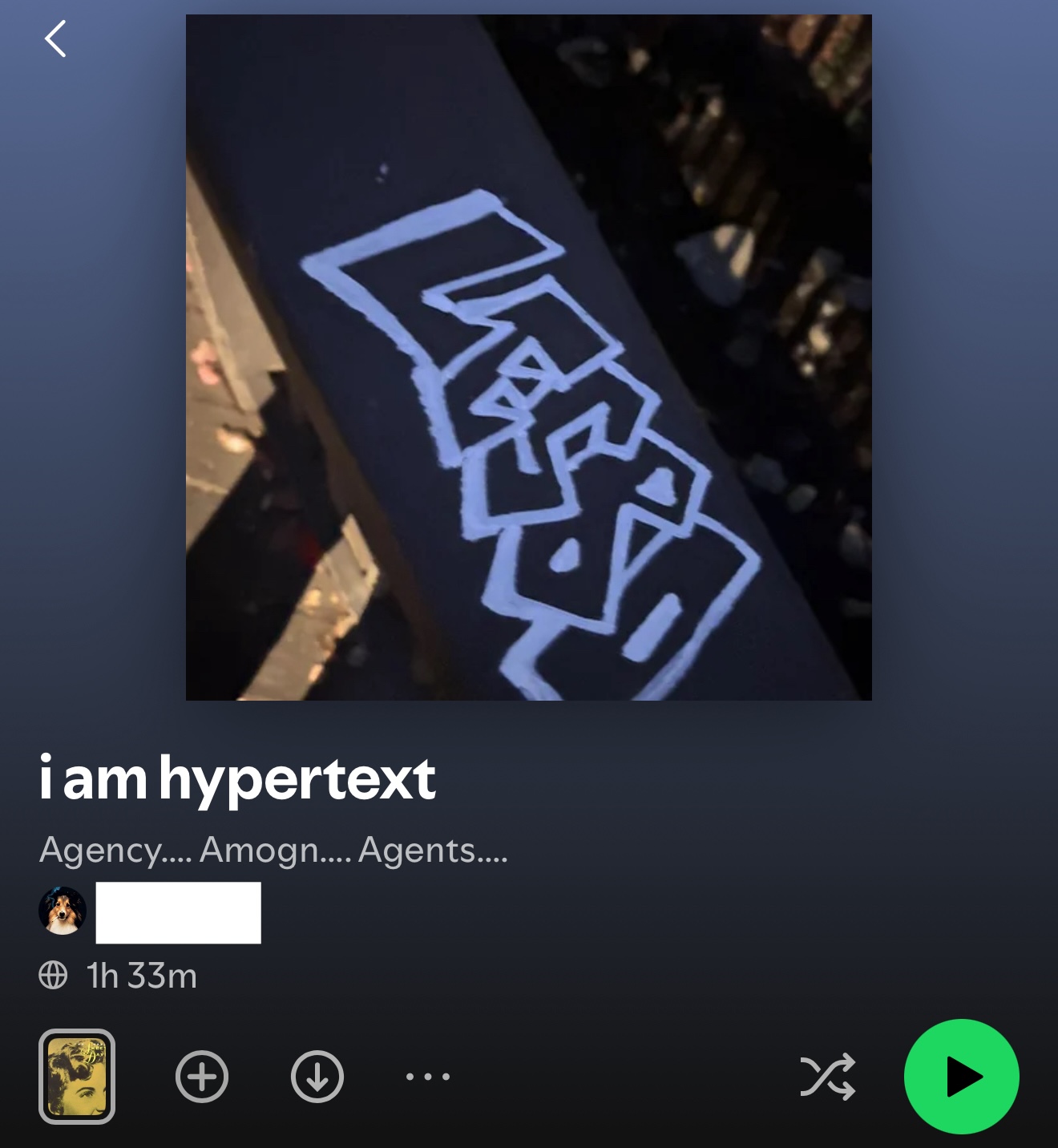Play the 'i am hypertext' playlist
Viewport: 1058px width, 1148px height.
[961, 1076]
